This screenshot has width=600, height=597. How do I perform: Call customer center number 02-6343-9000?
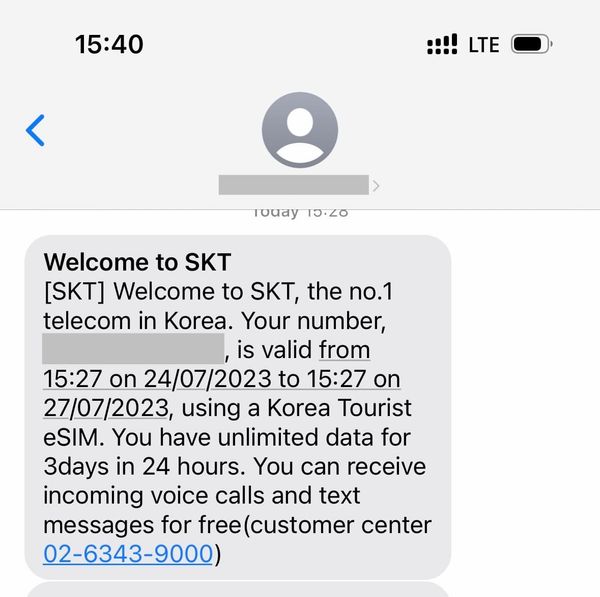[128, 554]
